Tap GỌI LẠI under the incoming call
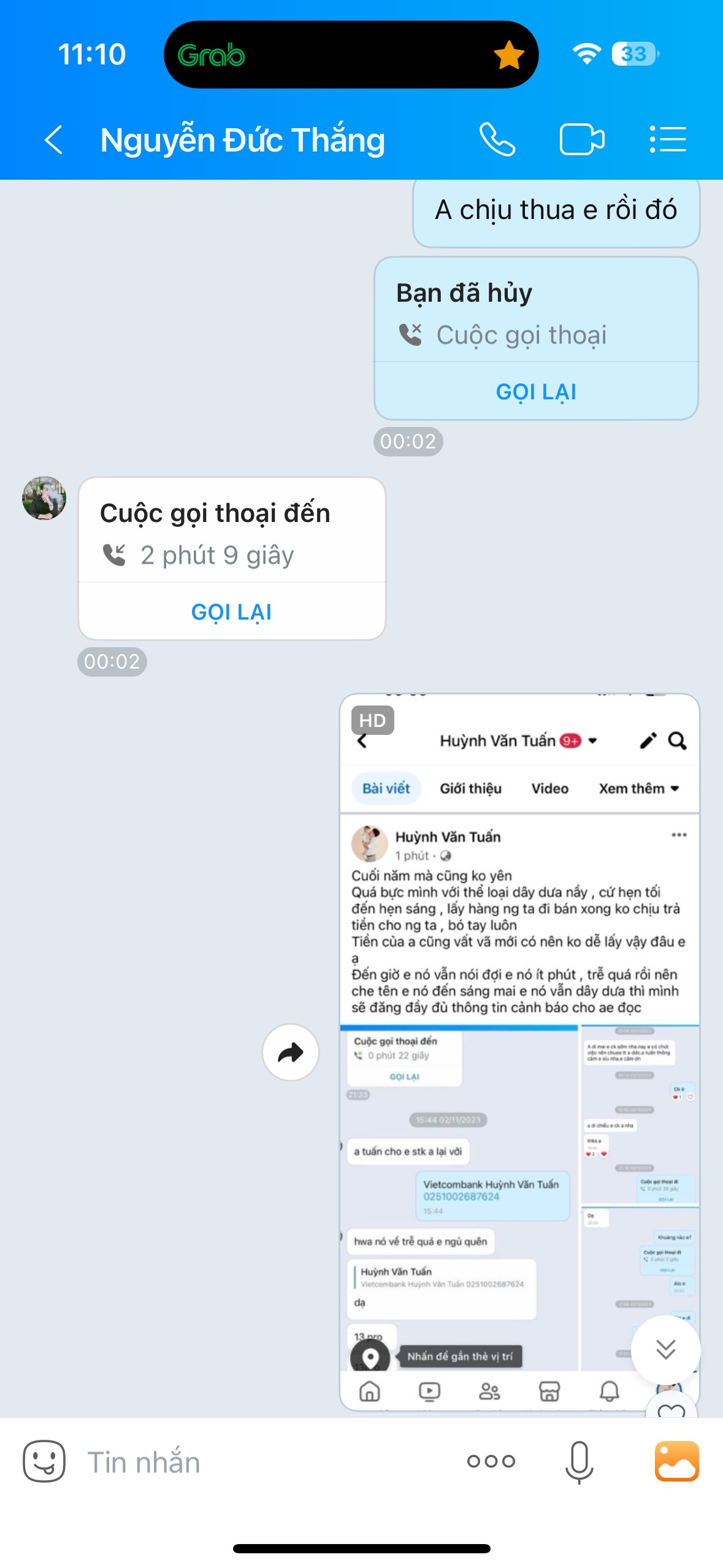 coord(231,612)
